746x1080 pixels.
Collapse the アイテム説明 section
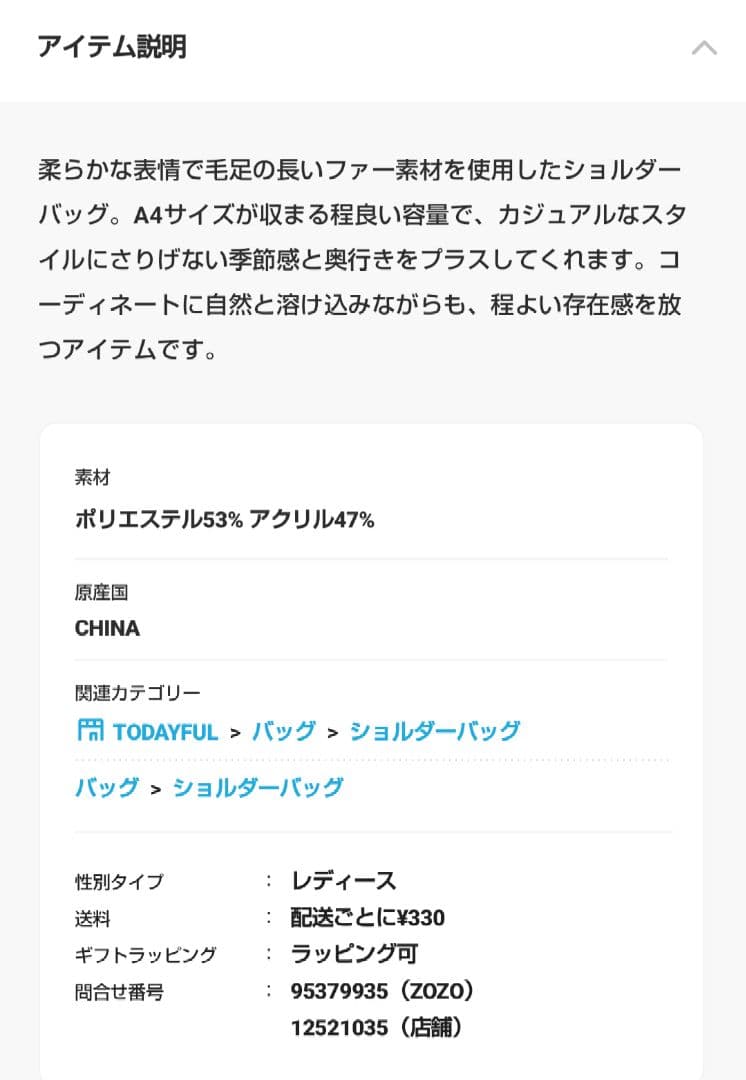click(x=704, y=48)
